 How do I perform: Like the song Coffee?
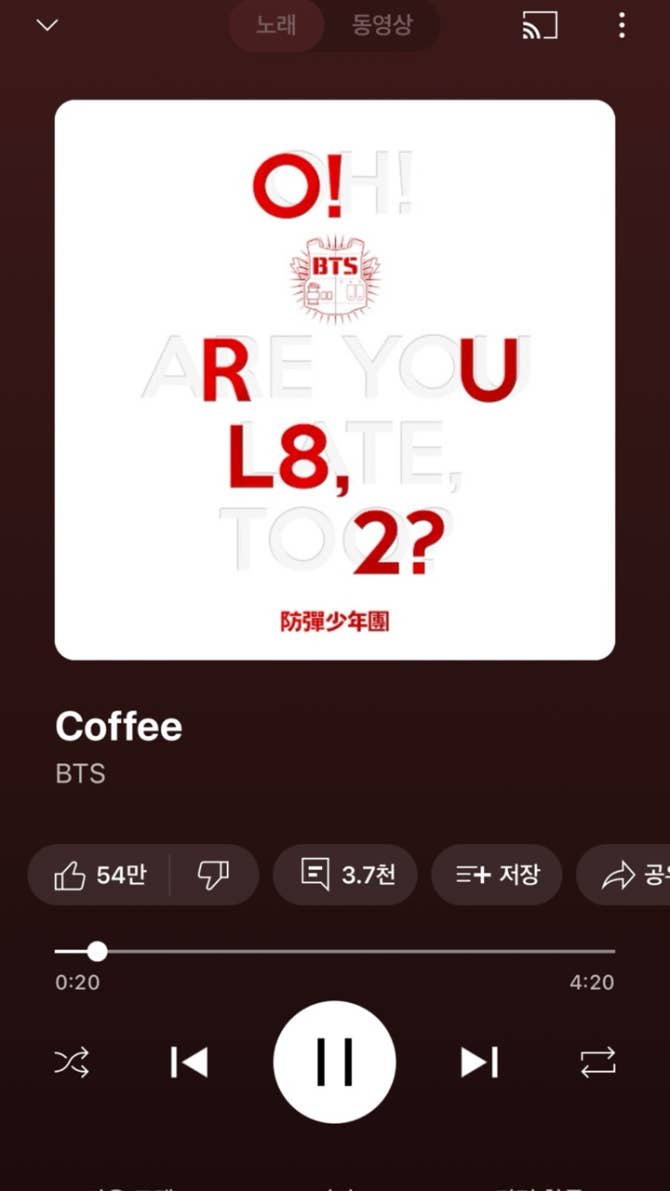(x=100, y=875)
